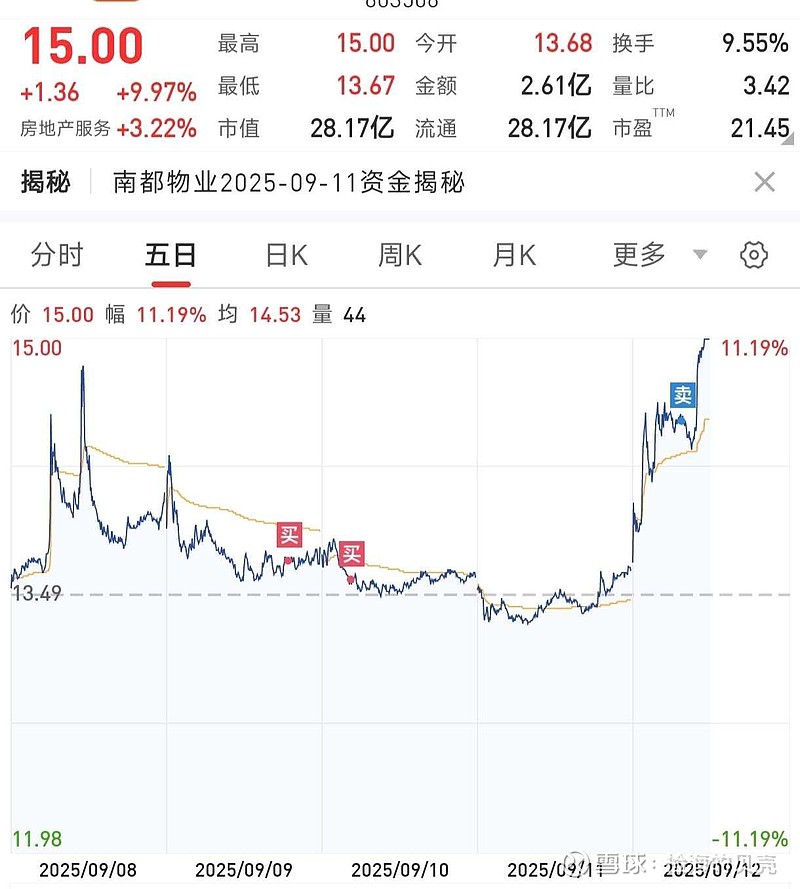Screen dimensions: 800x889
Task: Open 南都物业2025-09-11资金揭秘
Action: pyautogui.click(x=289, y=182)
